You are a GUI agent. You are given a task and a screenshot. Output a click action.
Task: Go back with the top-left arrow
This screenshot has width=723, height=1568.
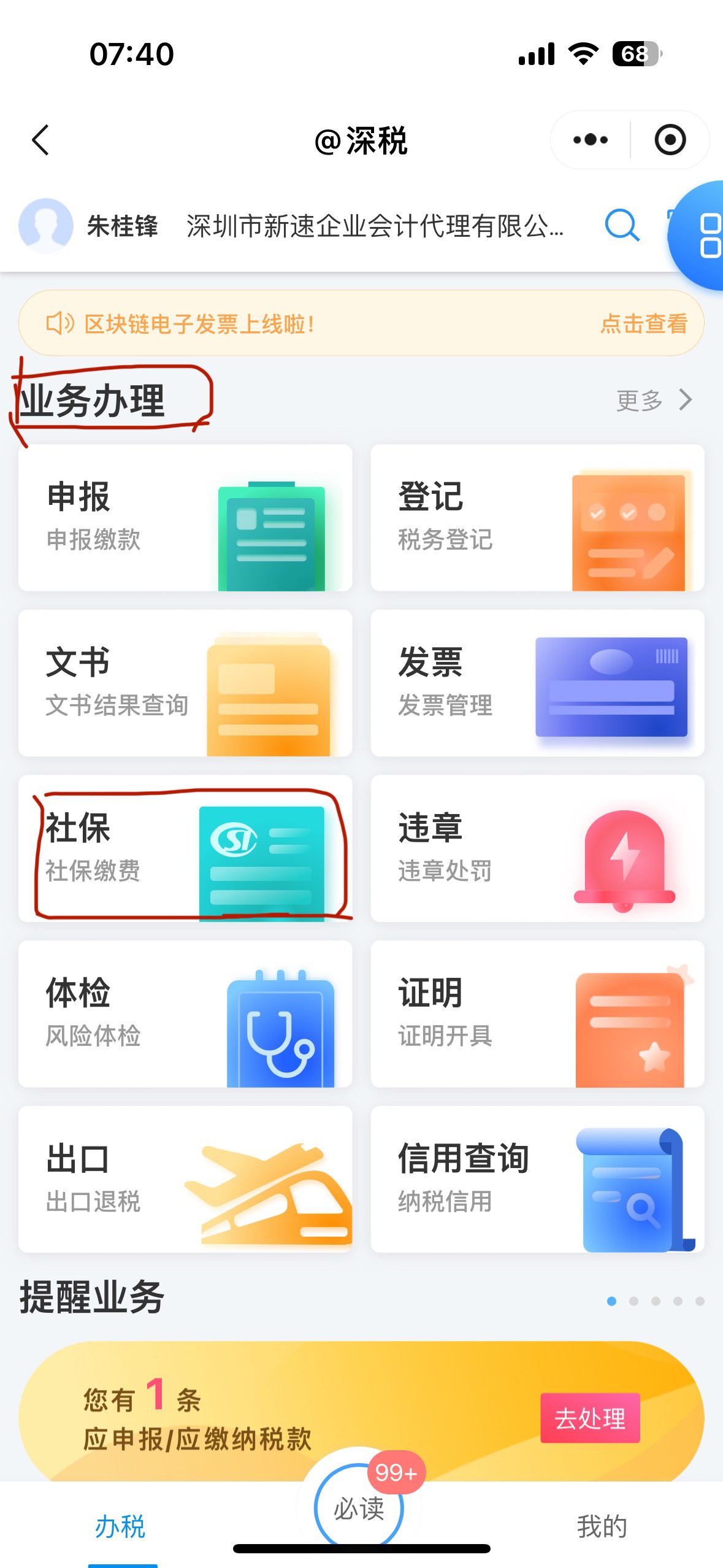40,140
